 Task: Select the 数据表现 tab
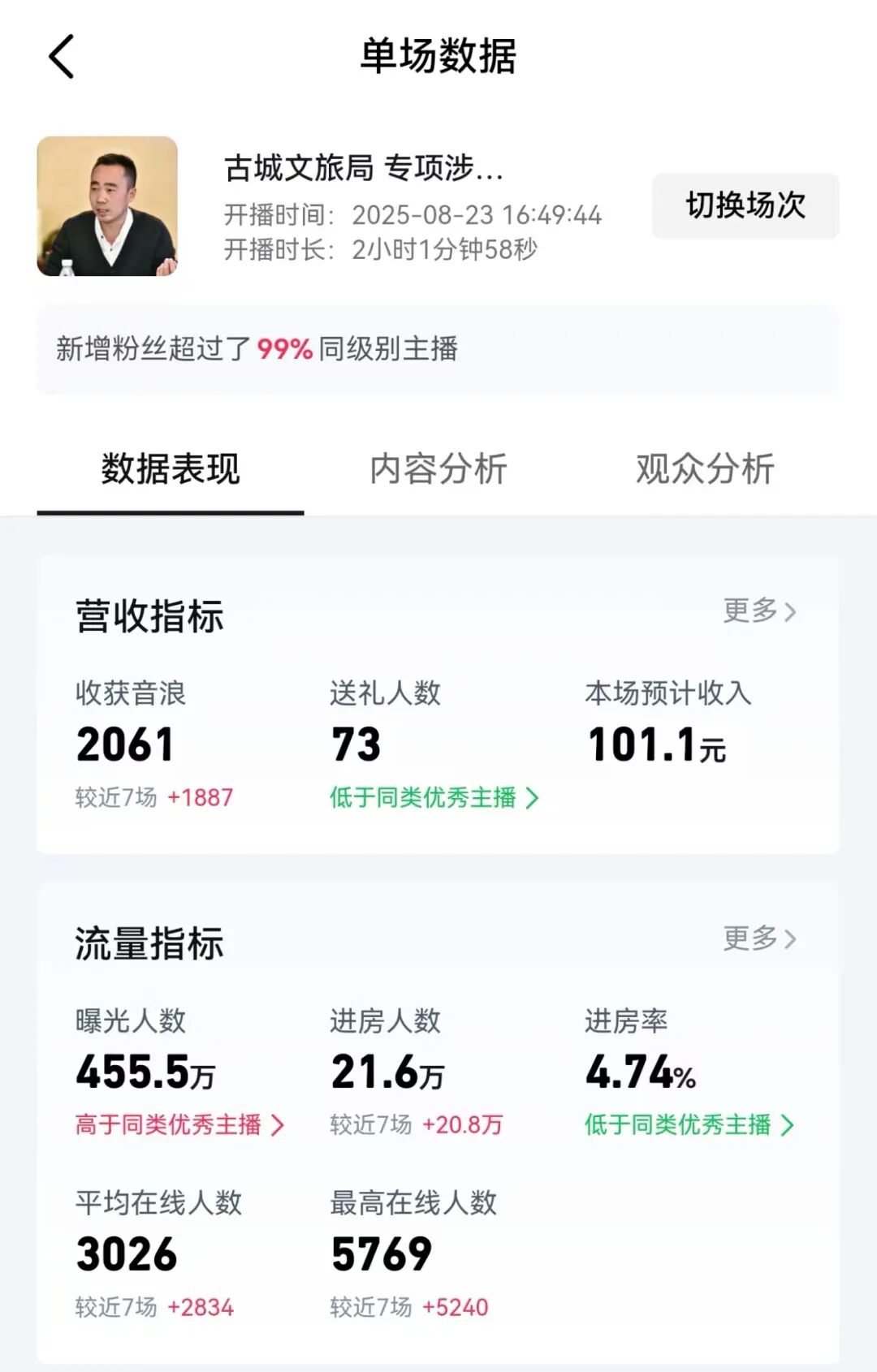(x=171, y=469)
